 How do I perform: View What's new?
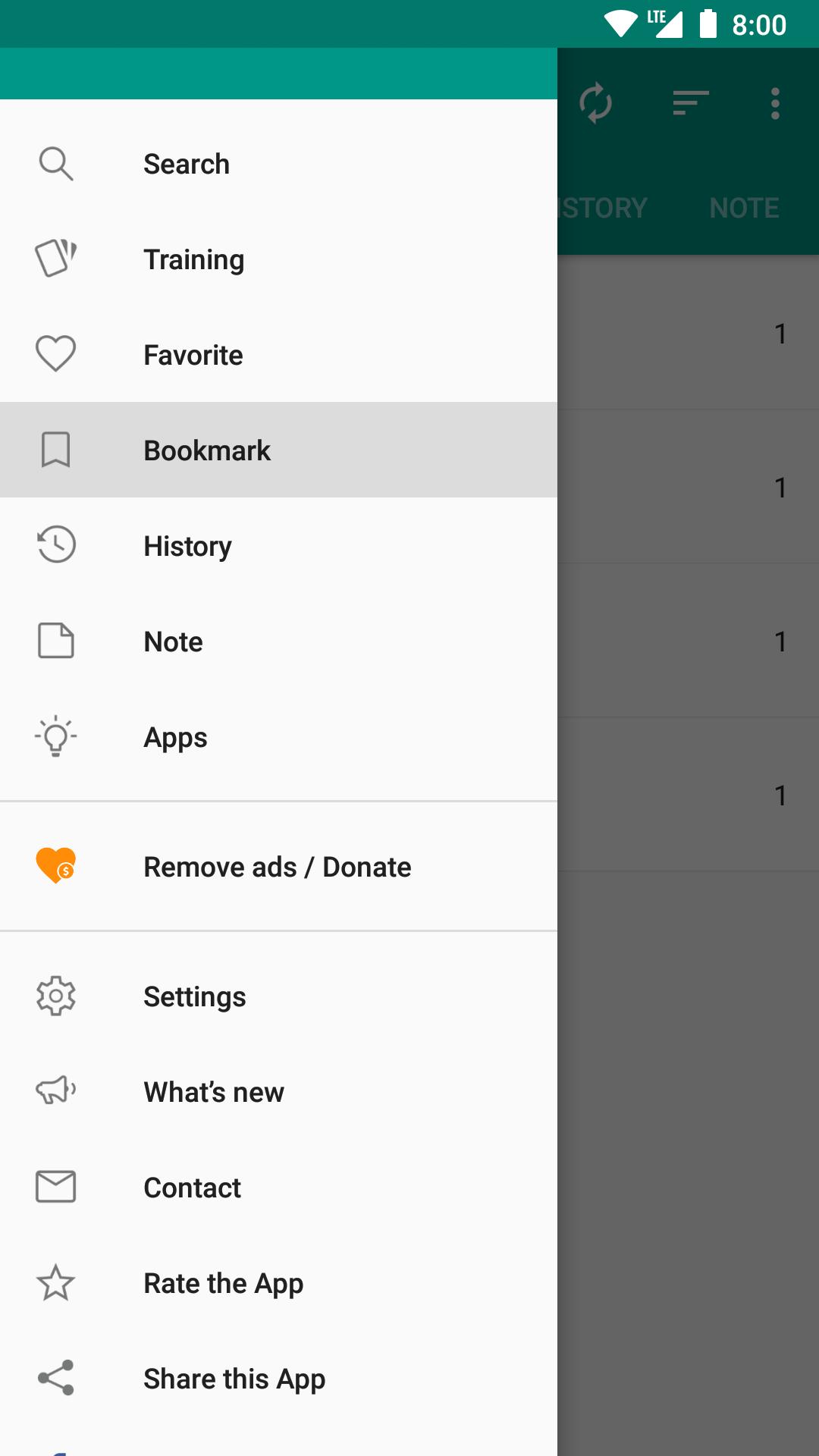click(278, 1092)
